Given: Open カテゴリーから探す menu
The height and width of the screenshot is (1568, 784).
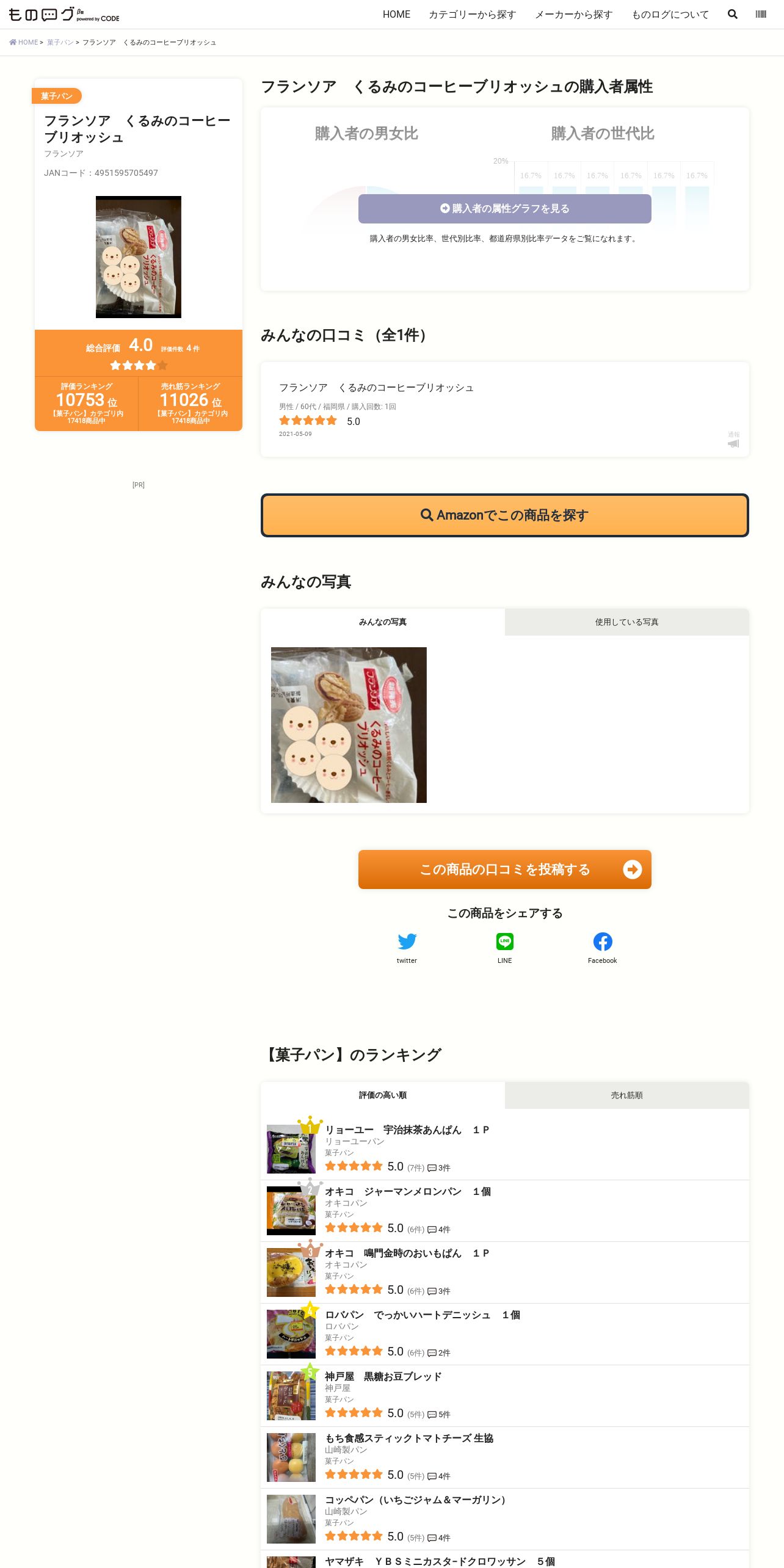Looking at the screenshot, I should click(472, 14).
